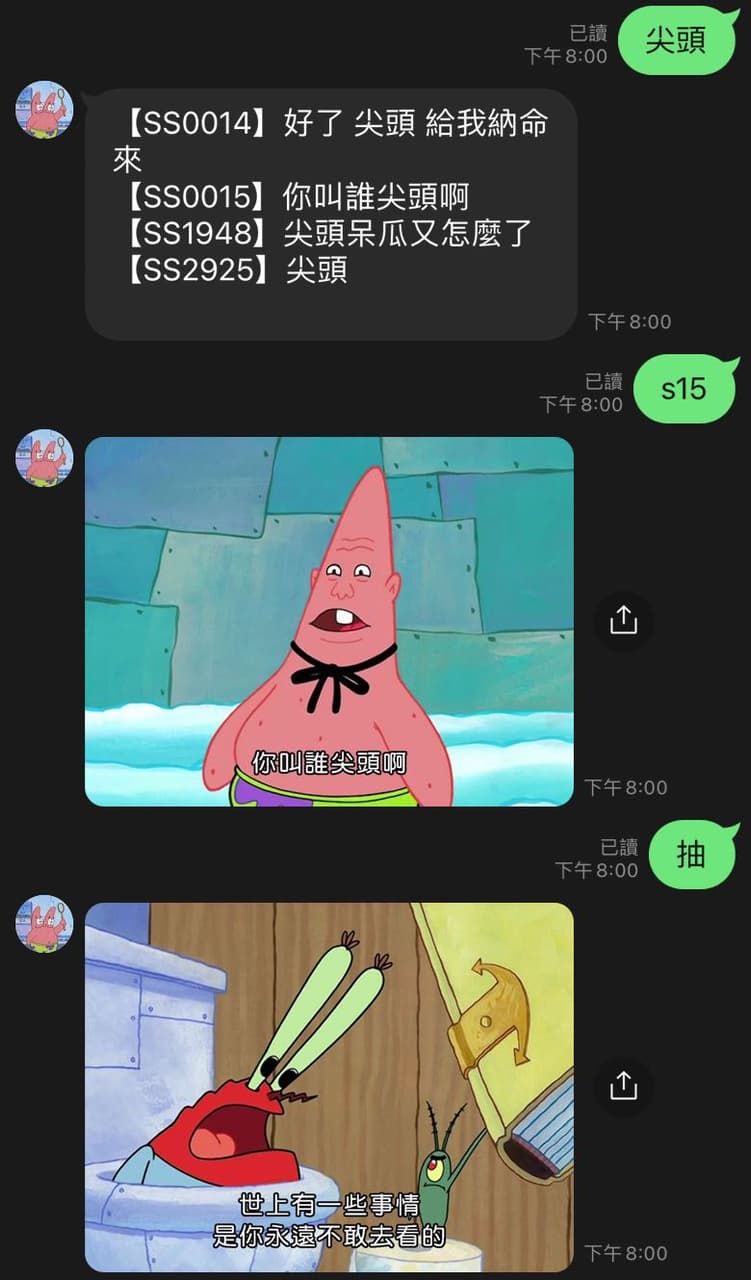The height and width of the screenshot is (1280, 751).
Task: Open the Patrick 你叫誰尖頭啊 image
Action: (329, 621)
